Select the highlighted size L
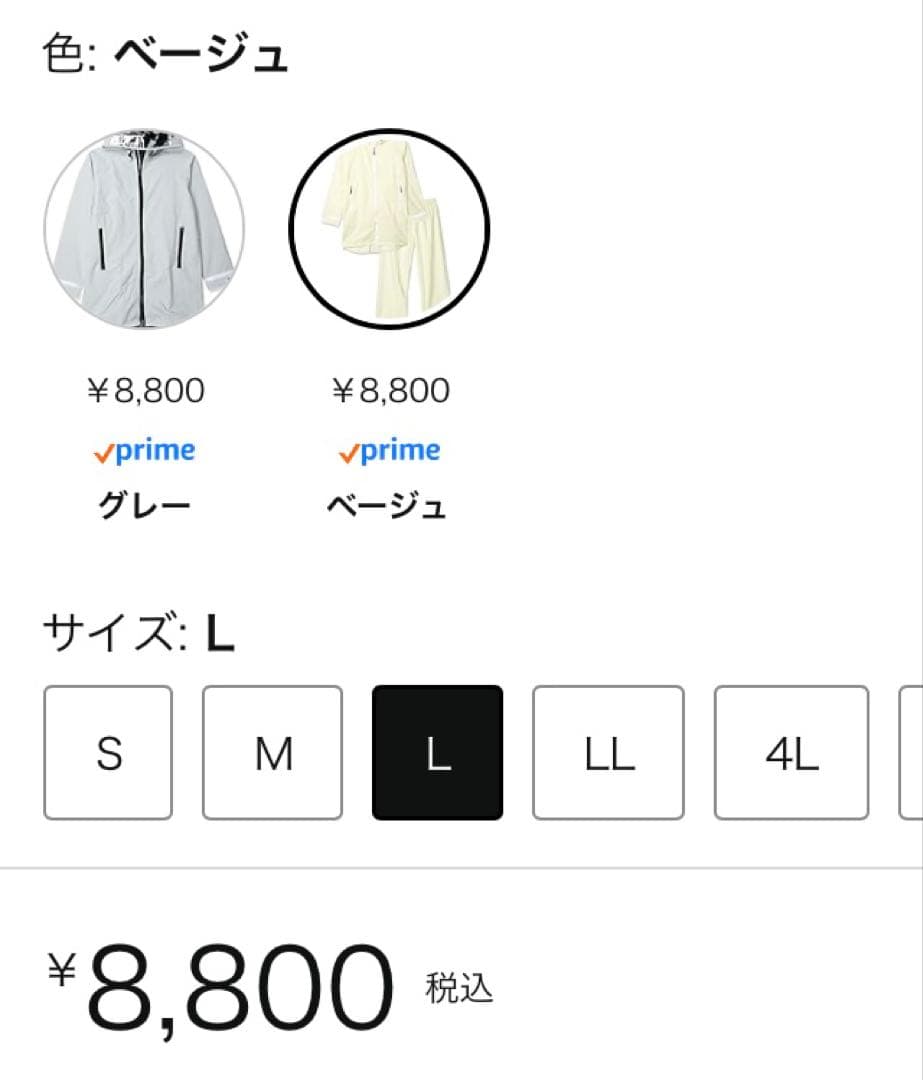Image resolution: width=923 pixels, height=1080 pixels. (436, 752)
